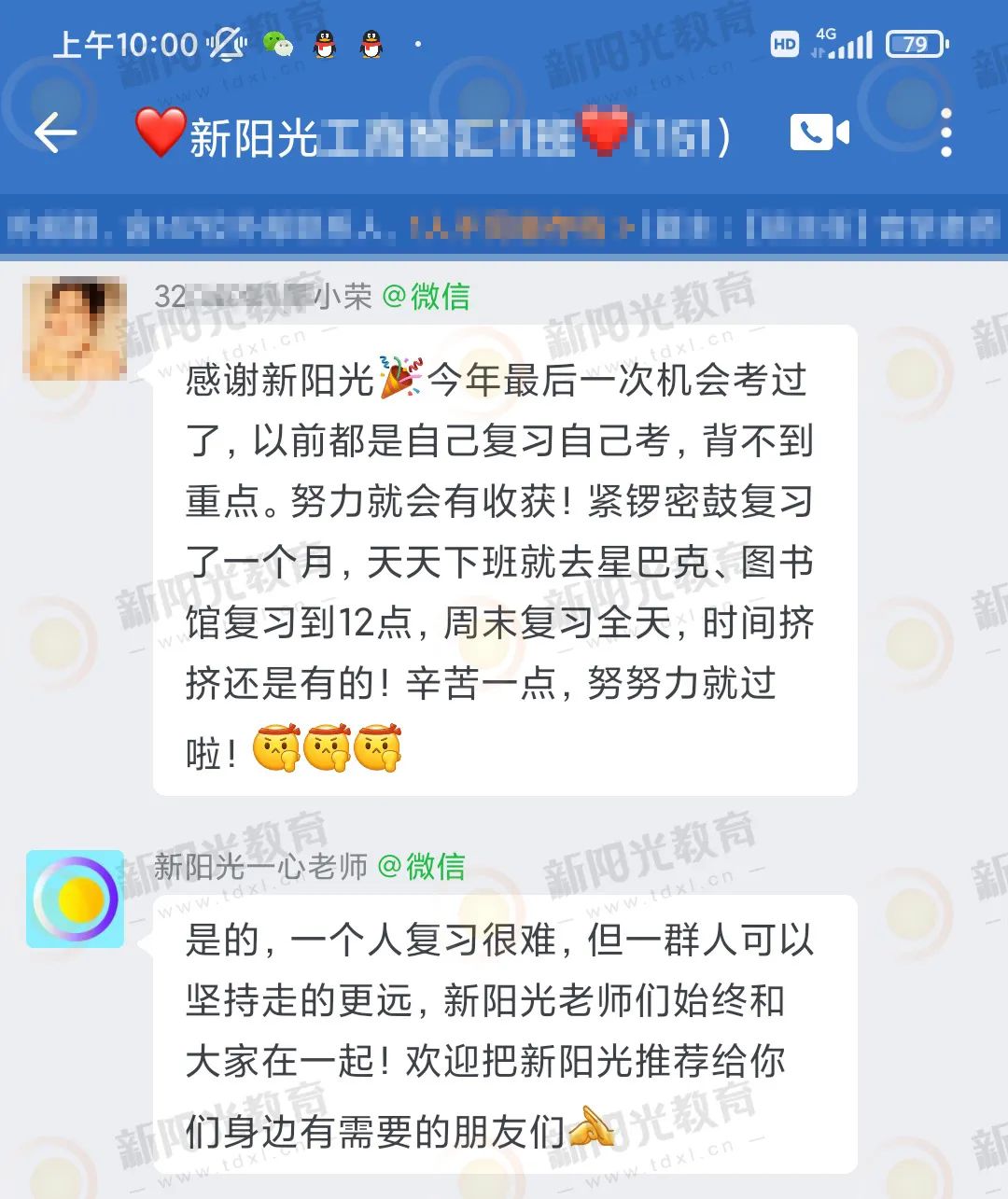Viewport: 1008px width, 1199px height.
Task: Go back from the group chat
Action: [x=56, y=134]
